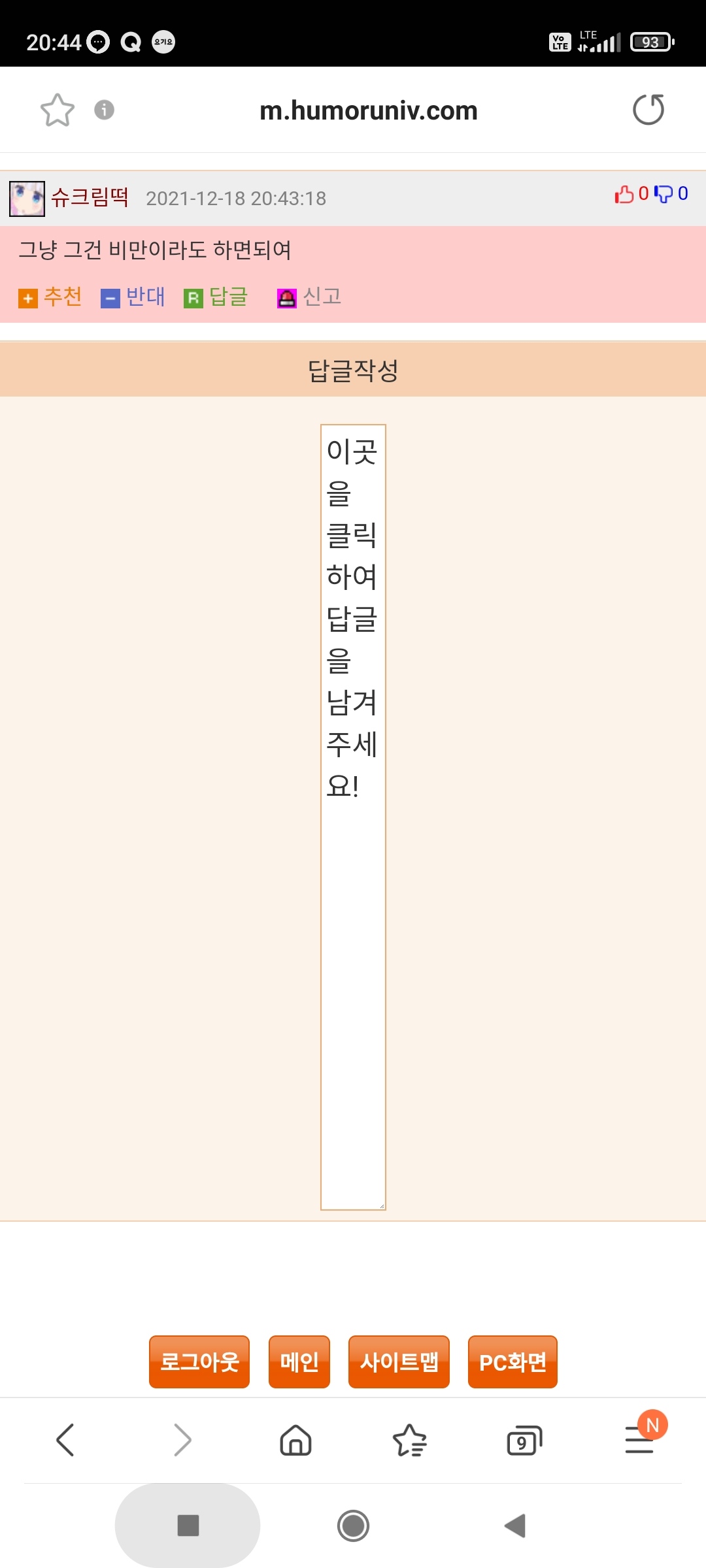This screenshot has height=1568, width=706.
Task: Tap the m.humoruniv.com address bar
Action: point(369,110)
